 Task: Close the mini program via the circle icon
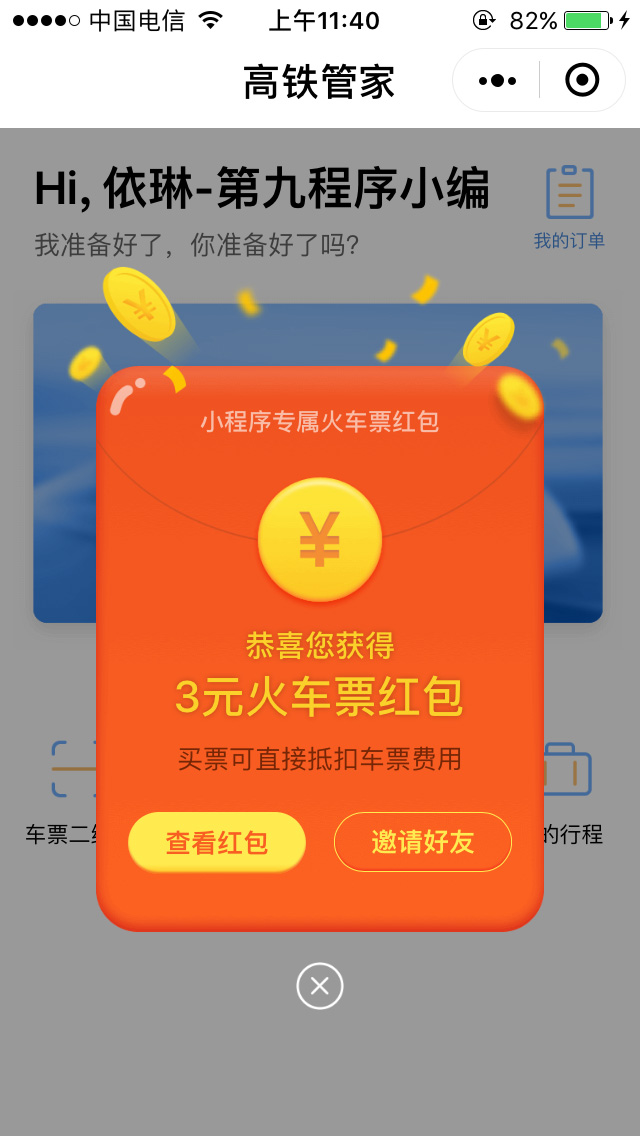(x=582, y=80)
